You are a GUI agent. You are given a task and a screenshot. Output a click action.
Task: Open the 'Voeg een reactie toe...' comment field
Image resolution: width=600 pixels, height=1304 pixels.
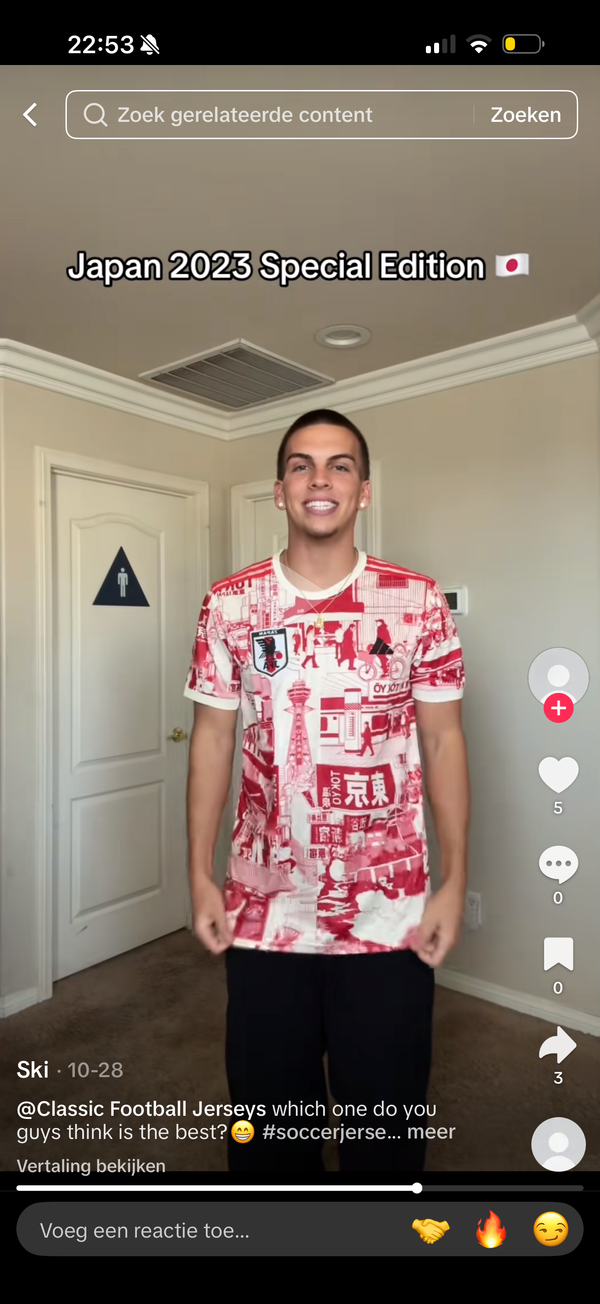click(200, 1231)
